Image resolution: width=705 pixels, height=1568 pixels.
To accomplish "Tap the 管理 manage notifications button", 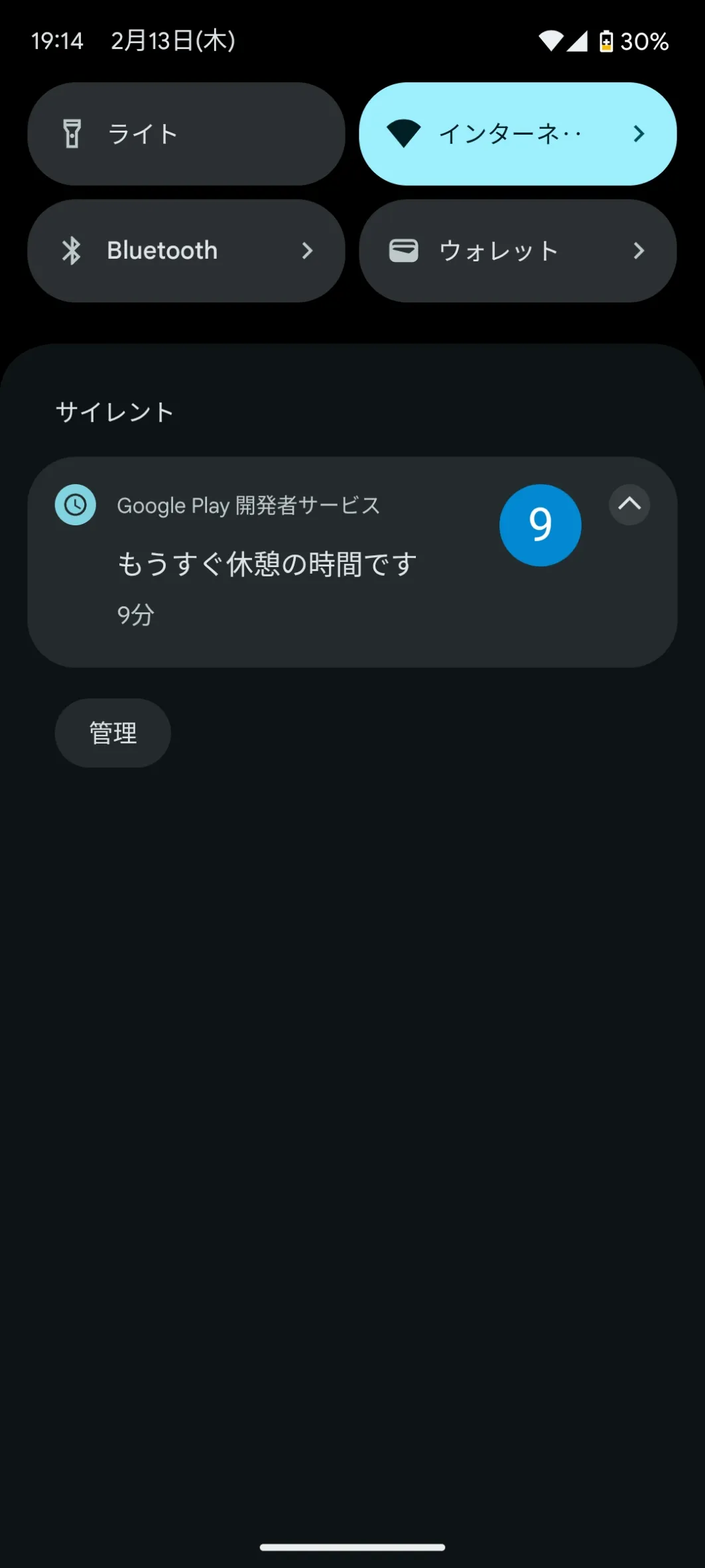I will coord(113,733).
